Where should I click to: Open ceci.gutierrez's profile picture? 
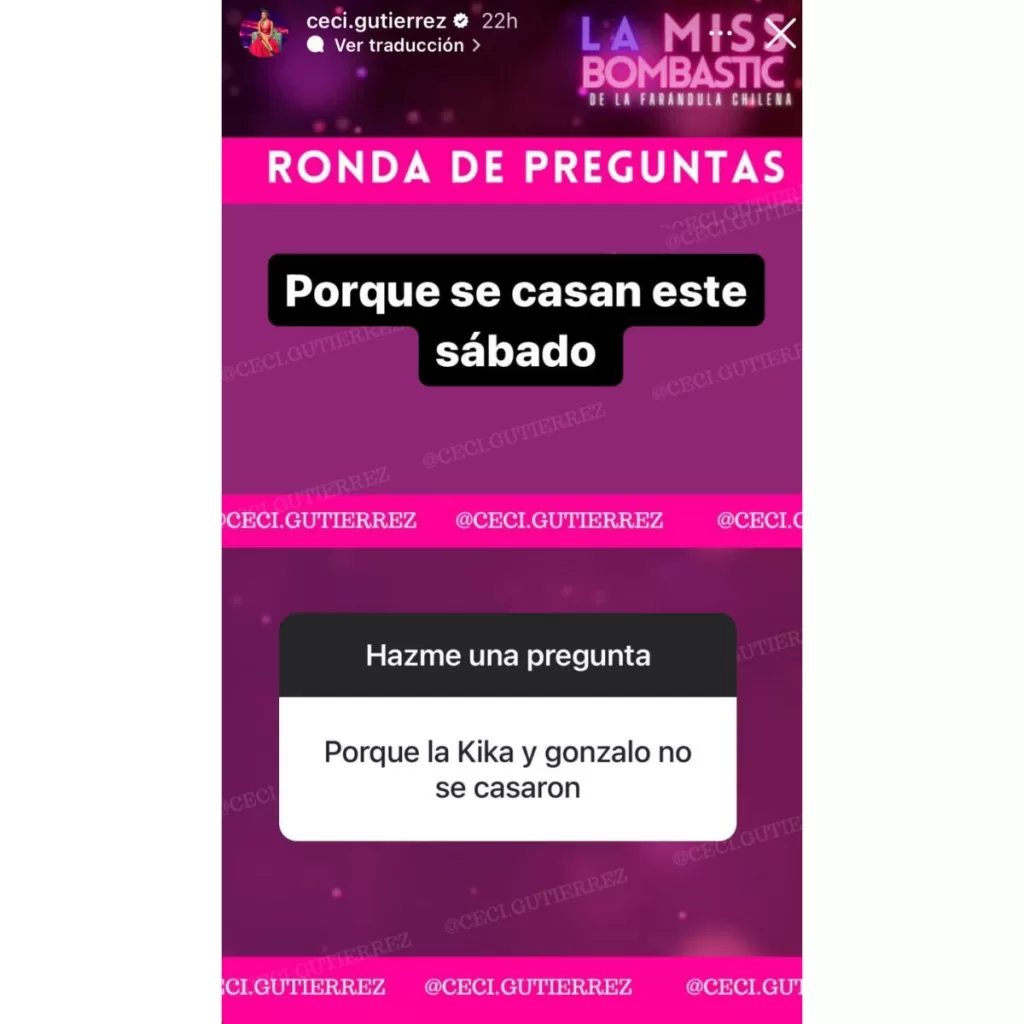[x=265, y=33]
